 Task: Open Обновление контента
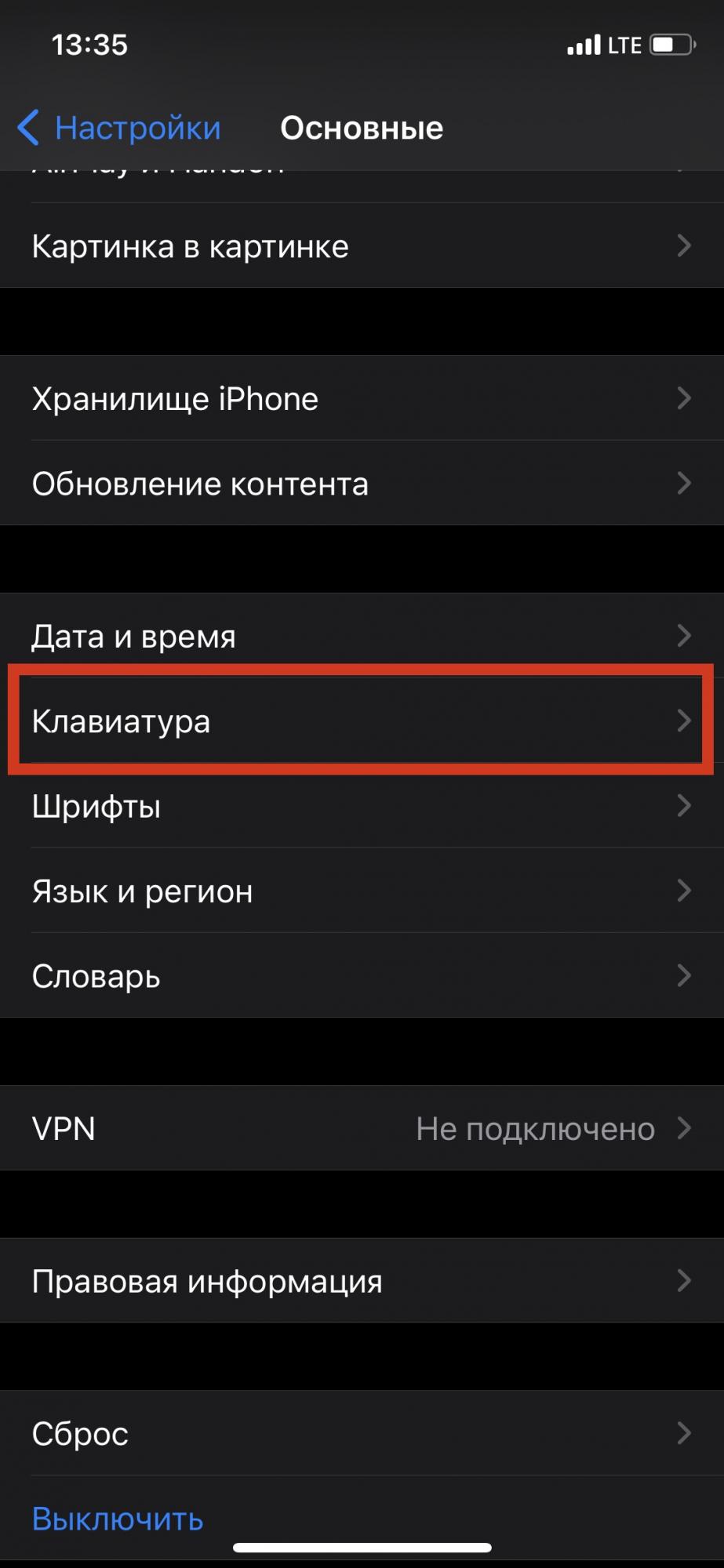pos(361,484)
